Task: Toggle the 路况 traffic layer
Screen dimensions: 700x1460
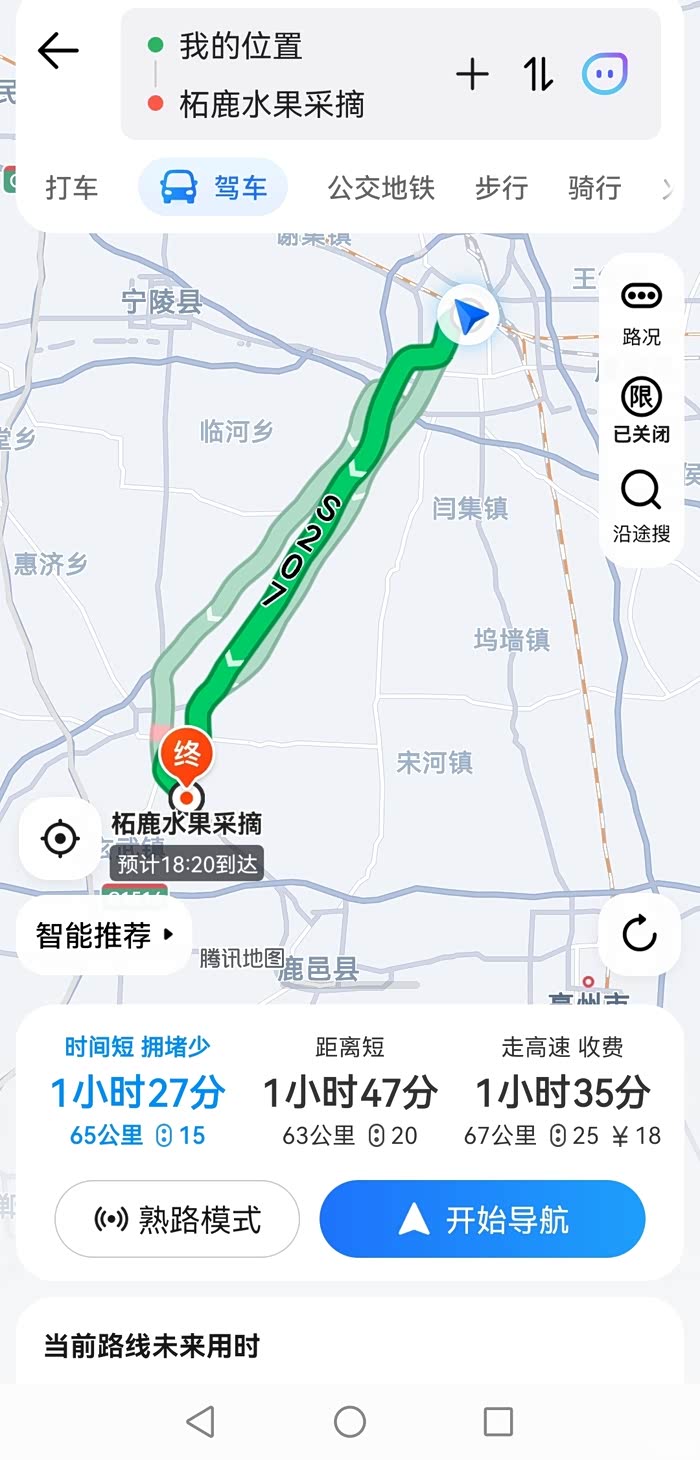Action: [641, 311]
